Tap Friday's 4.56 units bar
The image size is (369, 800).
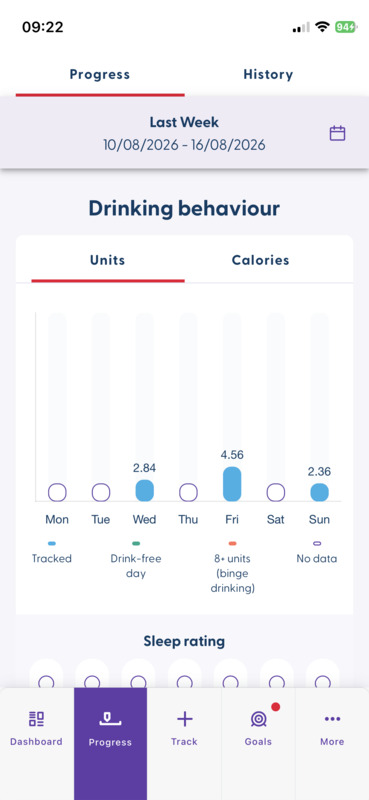pos(232,484)
